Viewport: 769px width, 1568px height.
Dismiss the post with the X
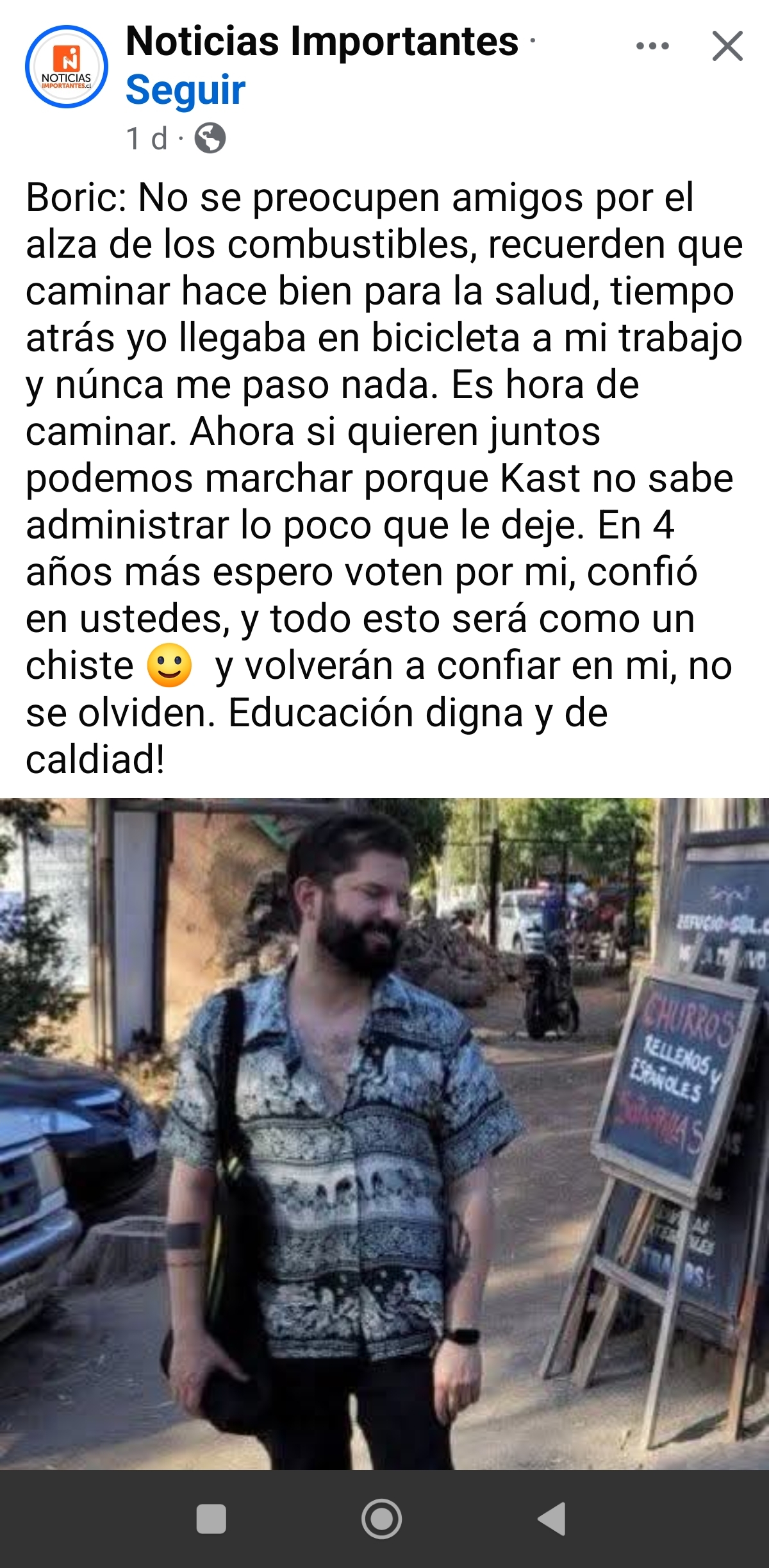[727, 46]
